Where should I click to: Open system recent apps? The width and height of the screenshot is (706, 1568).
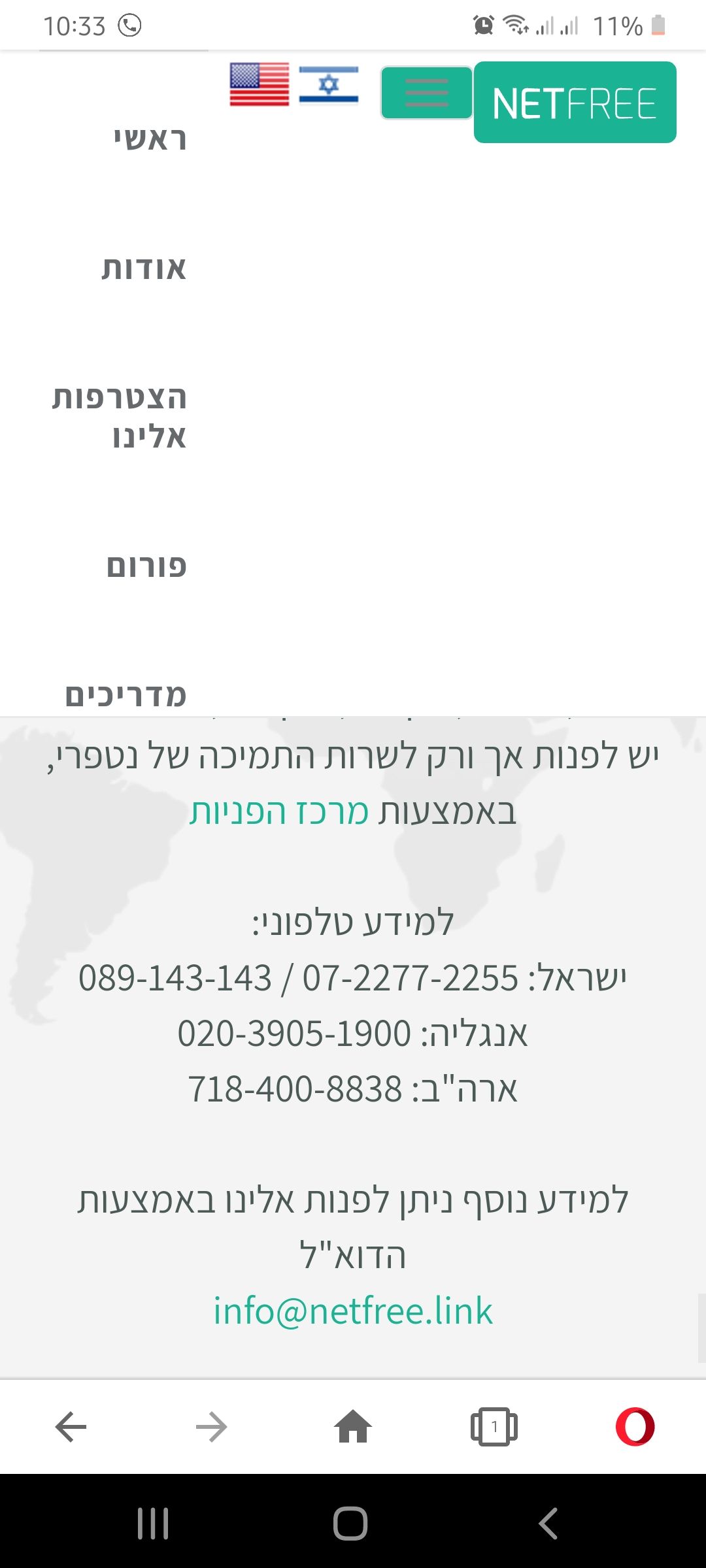pos(153,1524)
